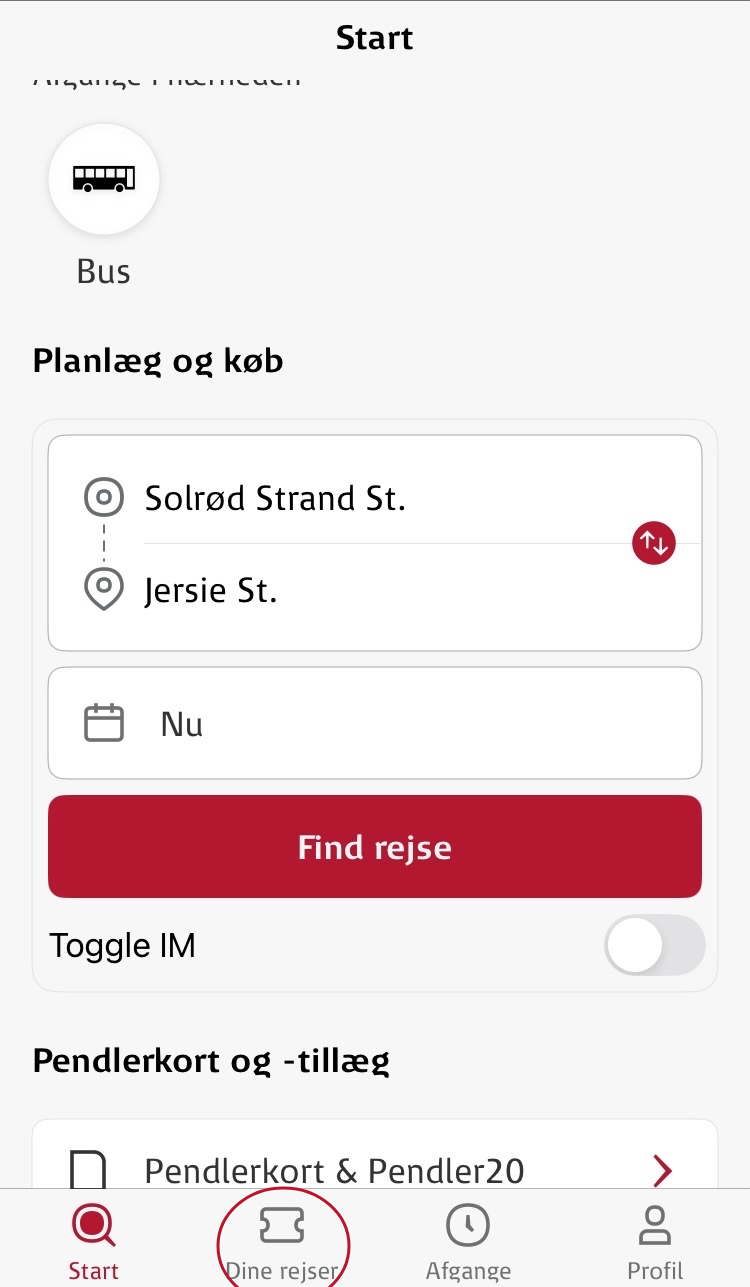Viewport: 750px width, 1287px height.
Task: Open Pendlerkort & Pendler20 link
Action: [375, 1170]
